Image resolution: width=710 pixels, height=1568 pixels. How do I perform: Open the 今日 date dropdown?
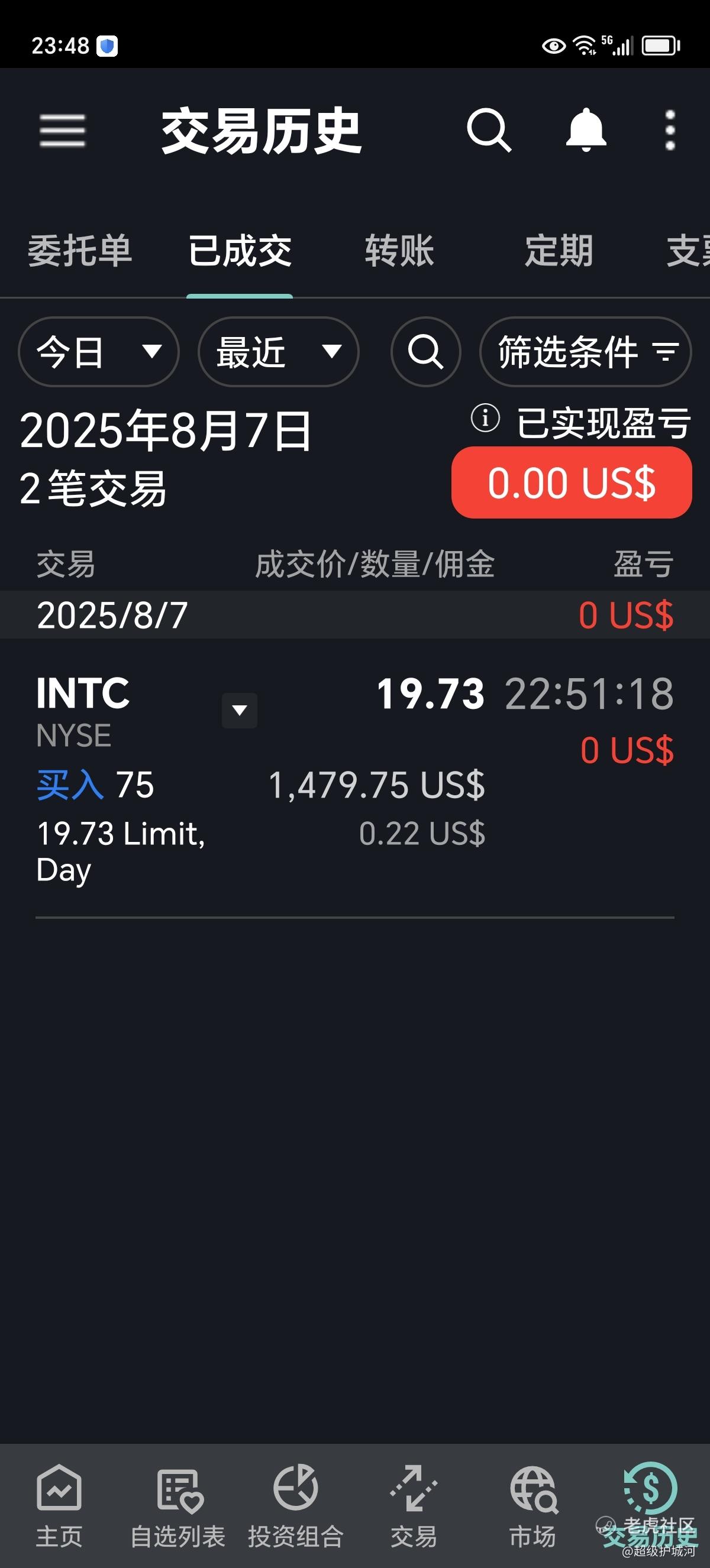pyautogui.click(x=99, y=352)
